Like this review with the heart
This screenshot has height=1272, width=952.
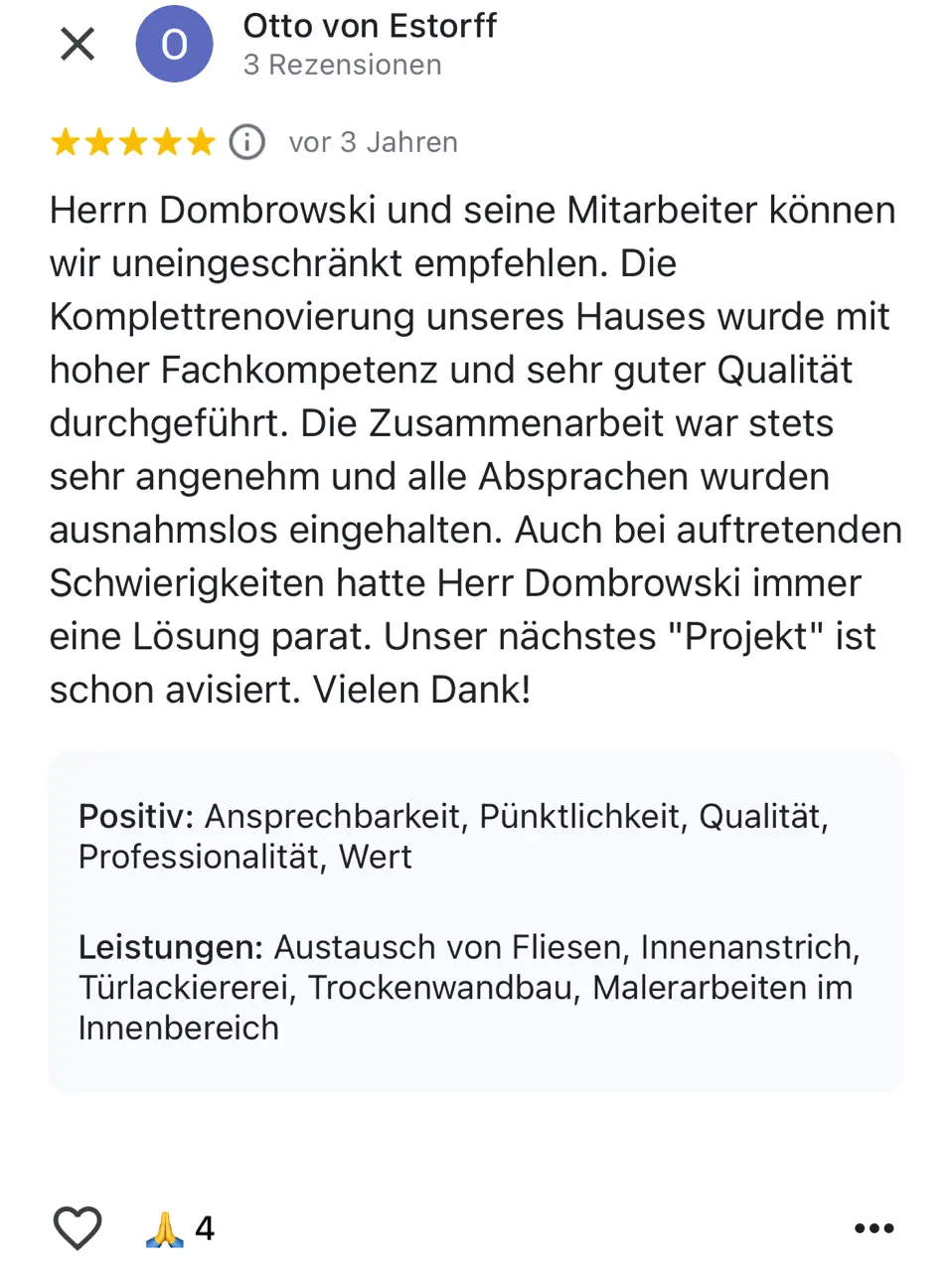[x=78, y=1228]
